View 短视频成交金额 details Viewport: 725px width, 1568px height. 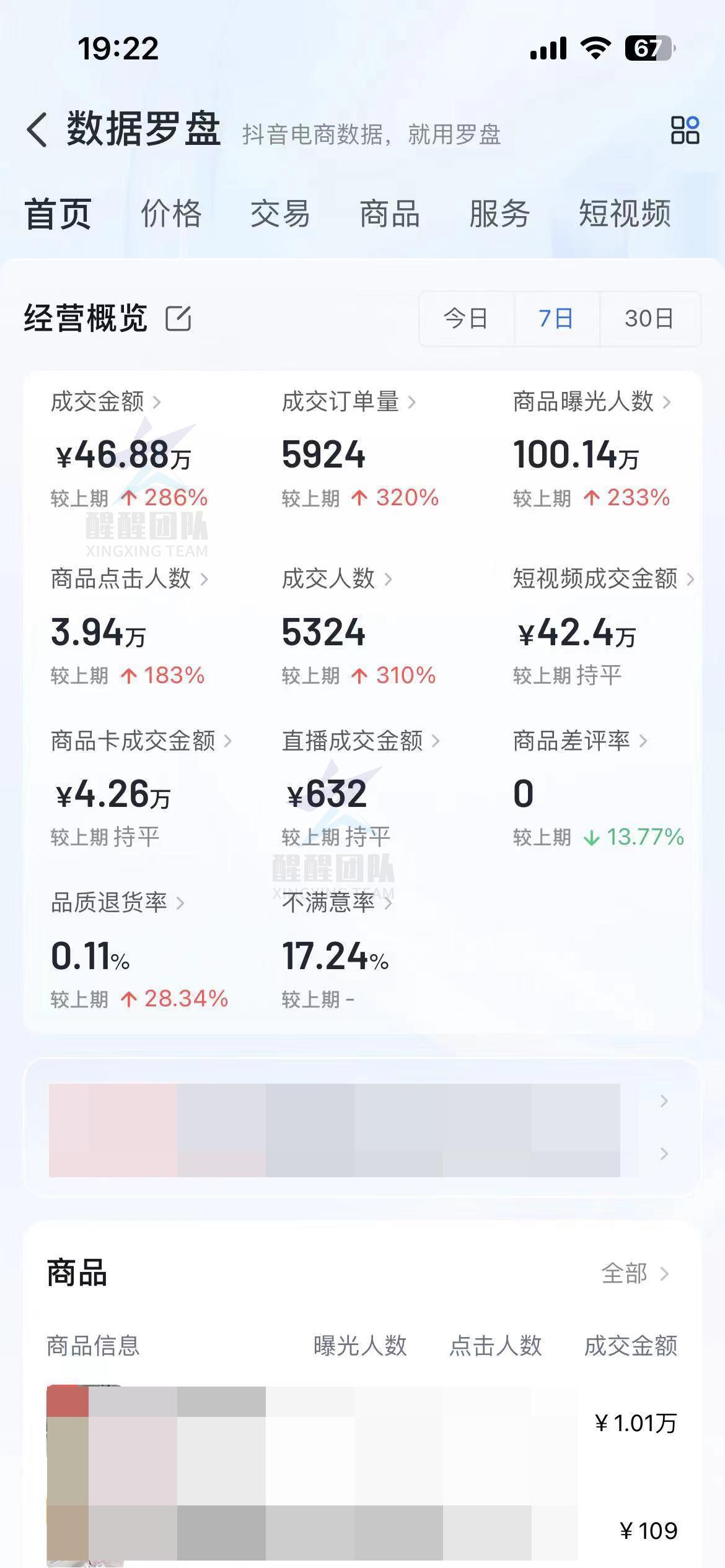(x=604, y=579)
